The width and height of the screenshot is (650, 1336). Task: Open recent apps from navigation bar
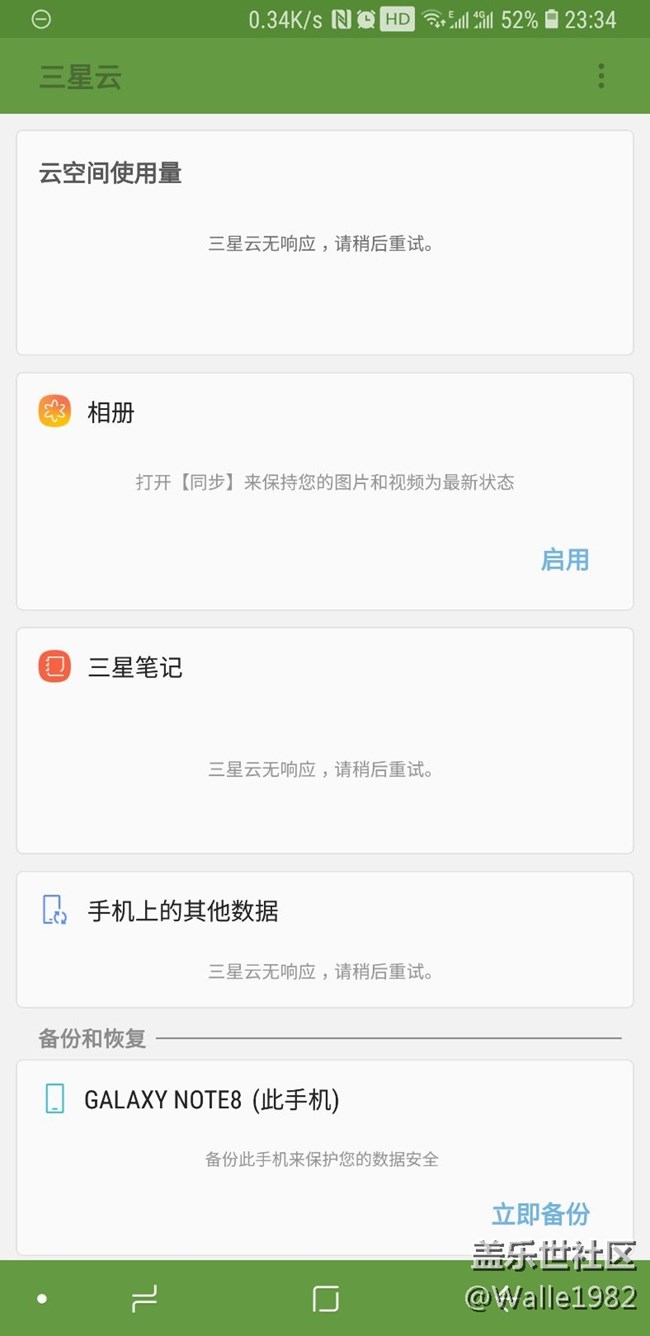[x=144, y=1299]
